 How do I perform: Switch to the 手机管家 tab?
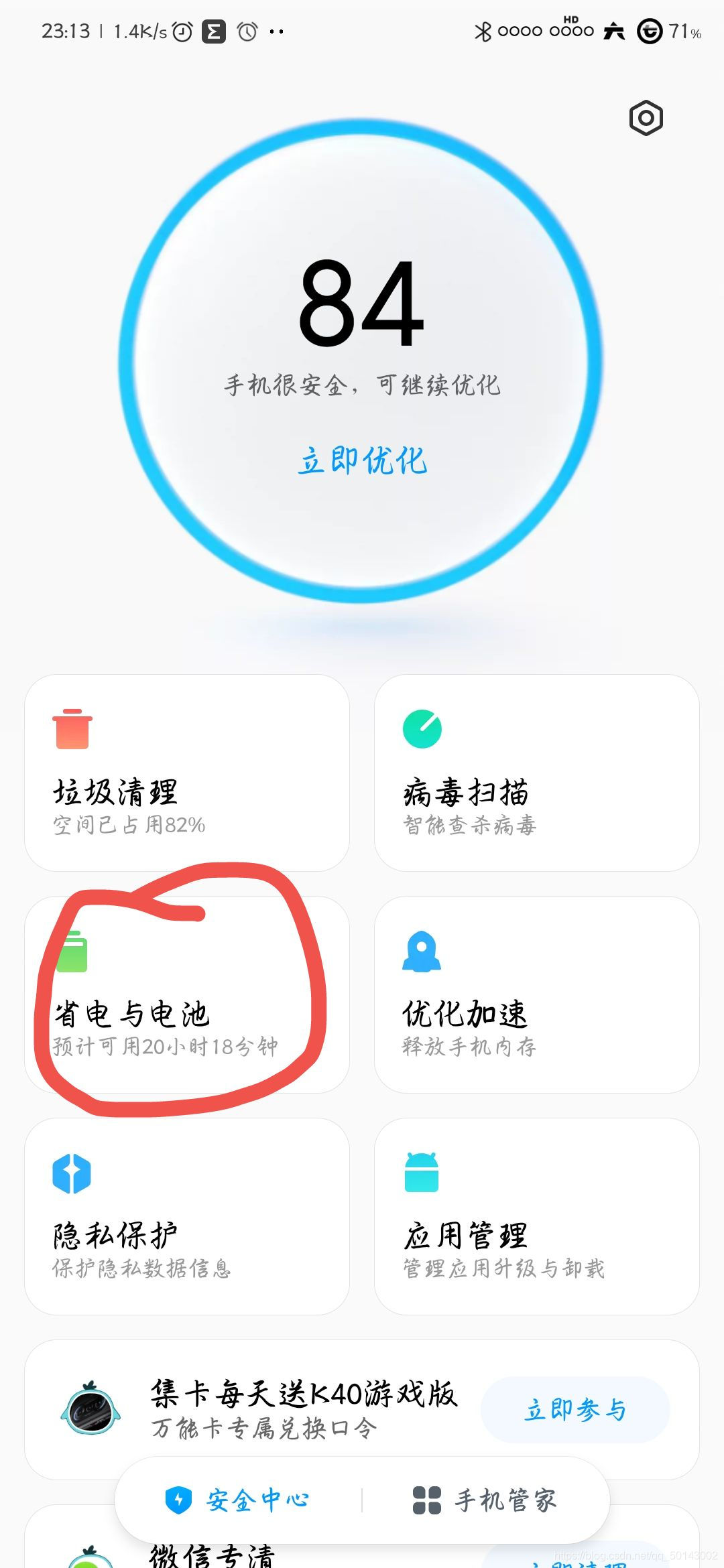point(485,1500)
